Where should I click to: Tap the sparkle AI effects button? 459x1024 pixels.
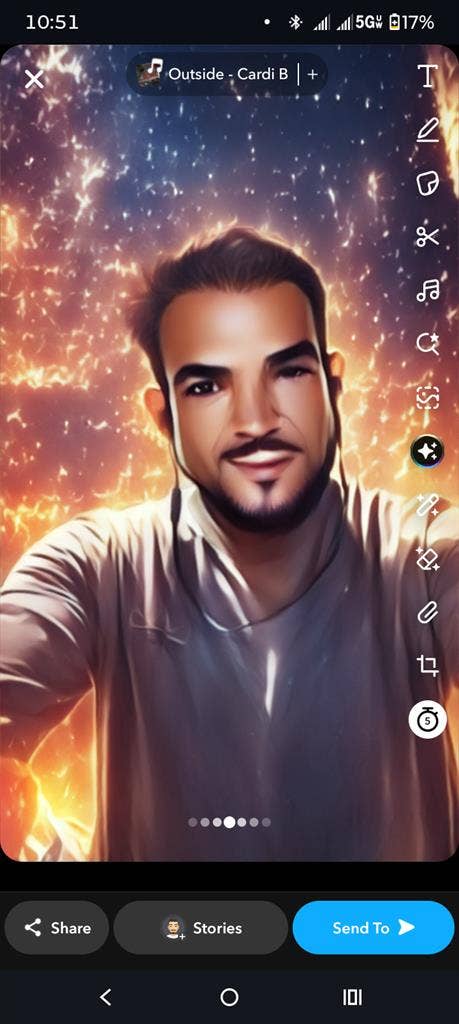(428, 451)
